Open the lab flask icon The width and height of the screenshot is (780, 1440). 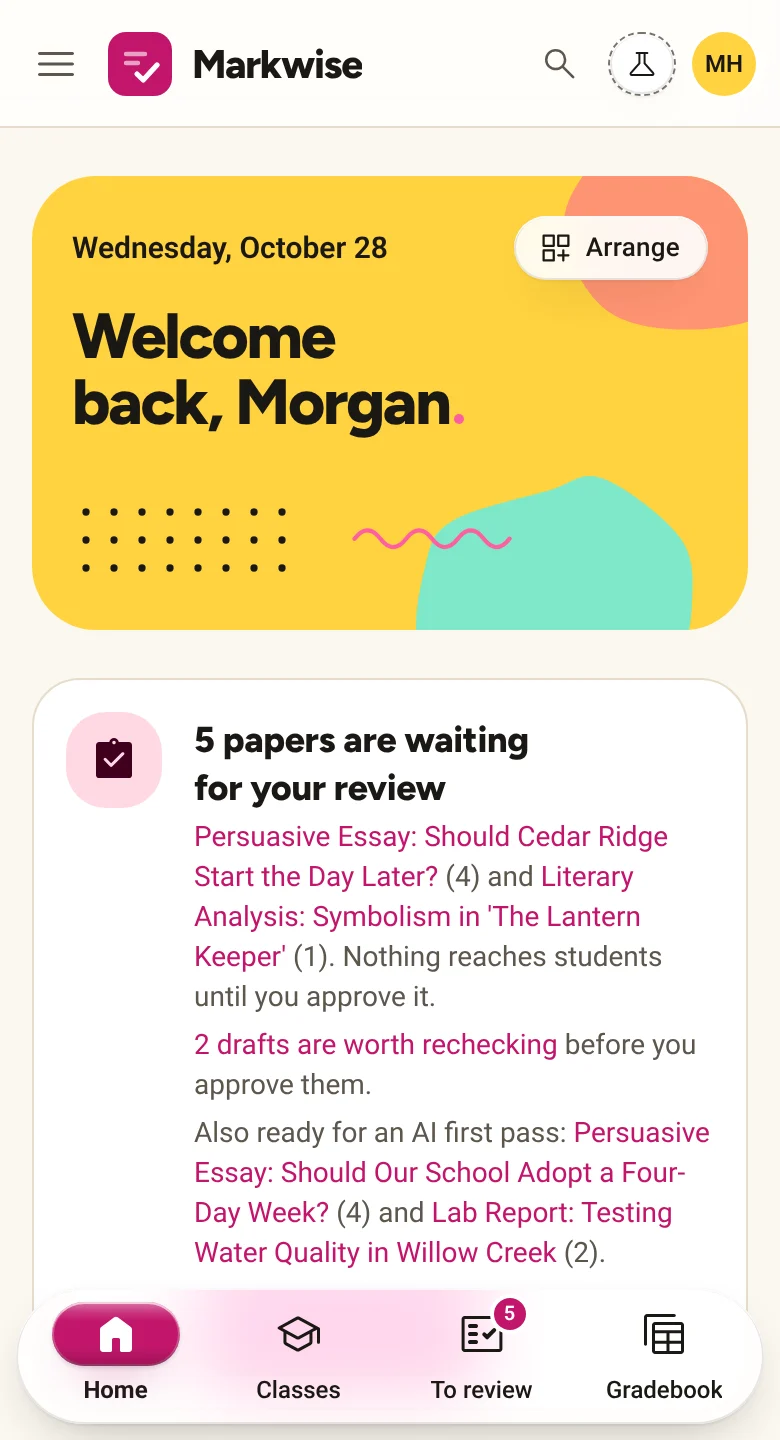tap(642, 64)
